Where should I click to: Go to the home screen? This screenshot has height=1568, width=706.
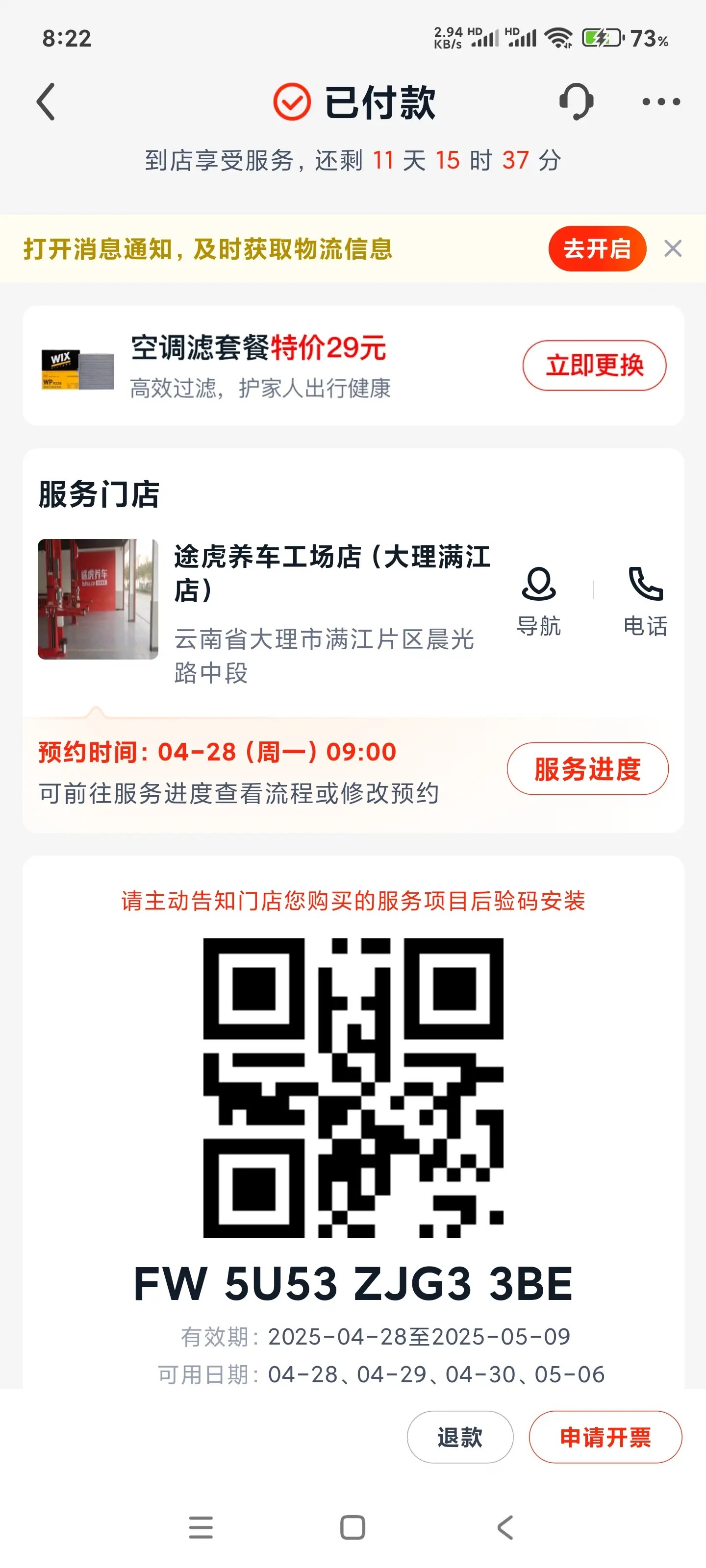[353, 1527]
